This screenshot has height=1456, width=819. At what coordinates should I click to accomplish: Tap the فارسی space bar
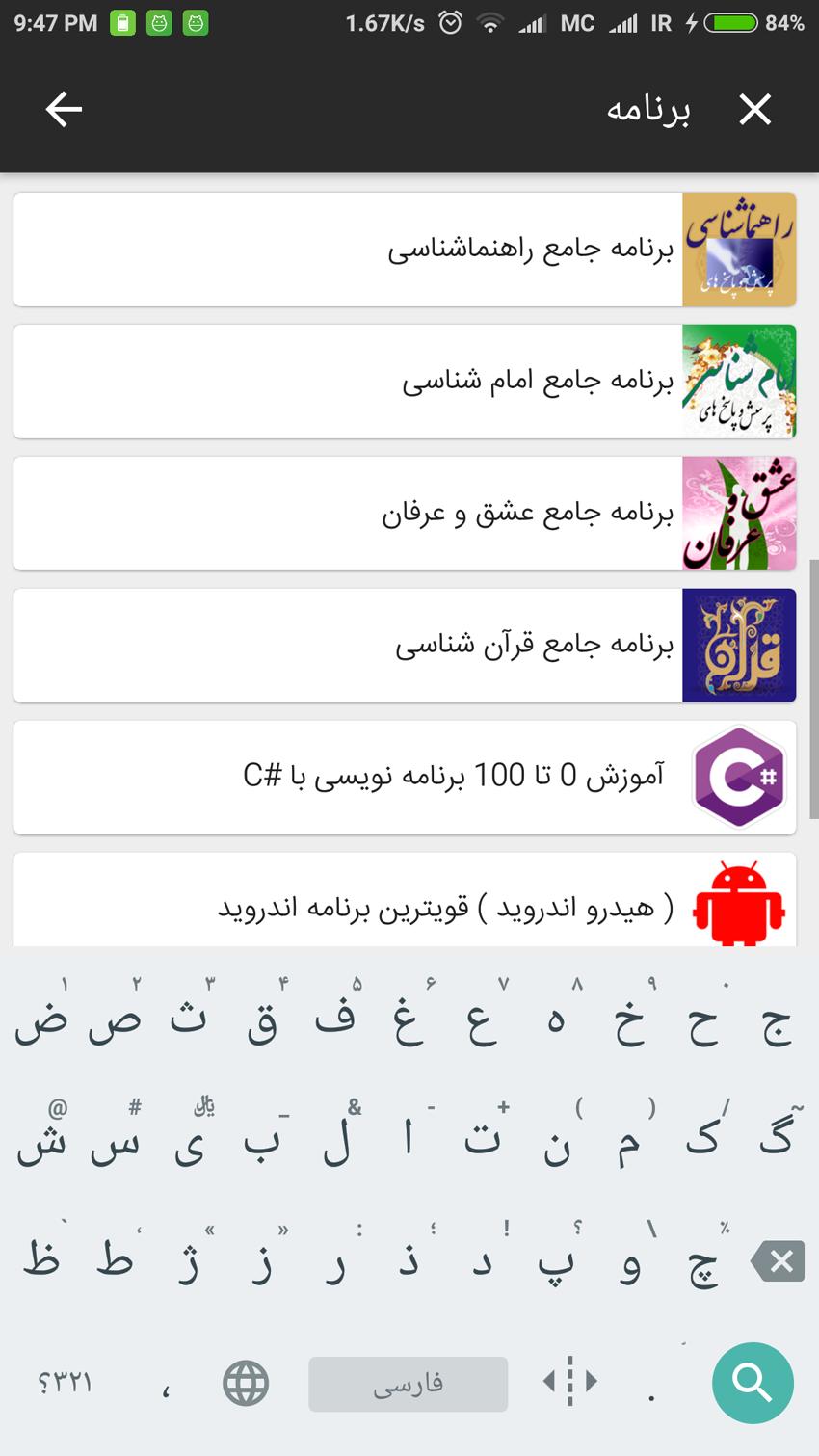pos(408,1384)
